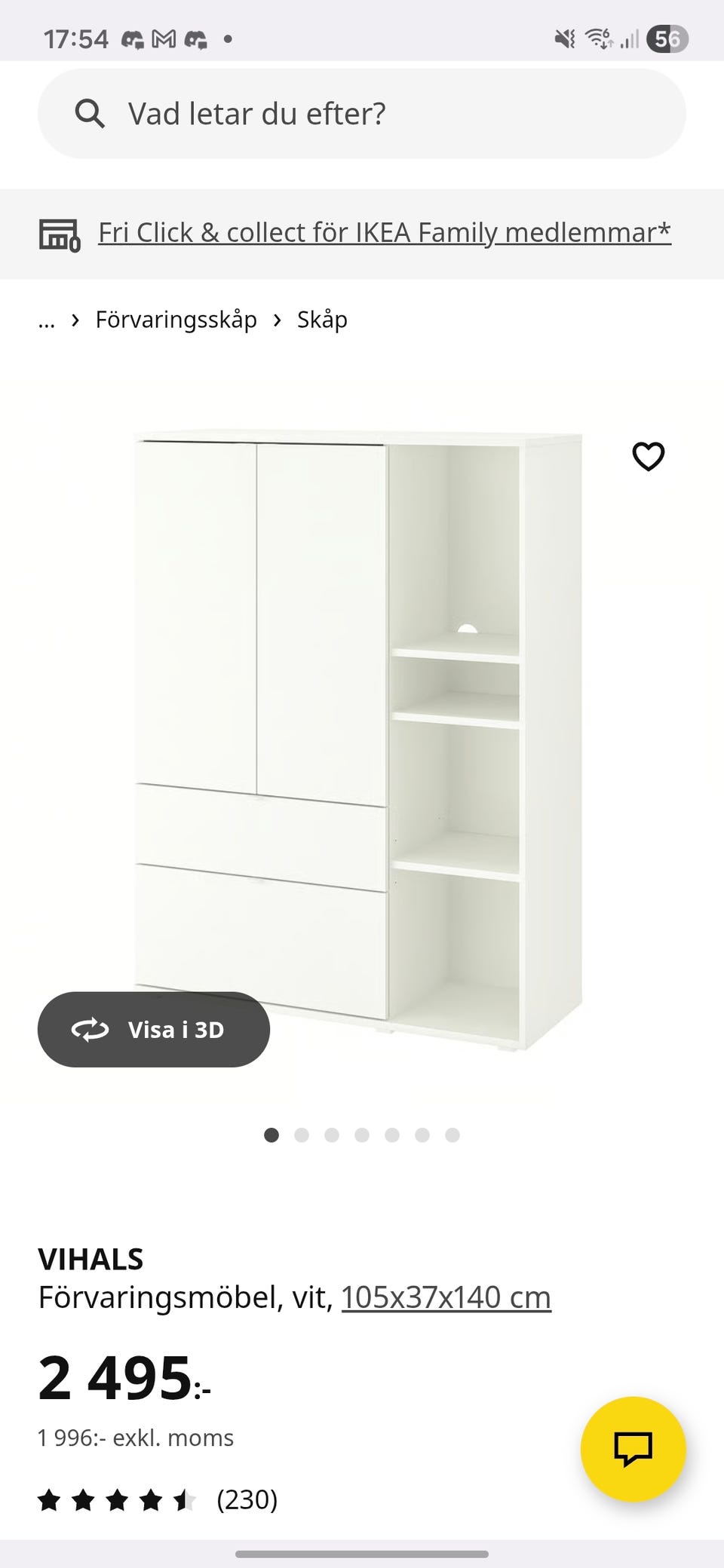Open the Fri Click & collect IKEA Family link
The image size is (724, 1568).
[384, 233]
